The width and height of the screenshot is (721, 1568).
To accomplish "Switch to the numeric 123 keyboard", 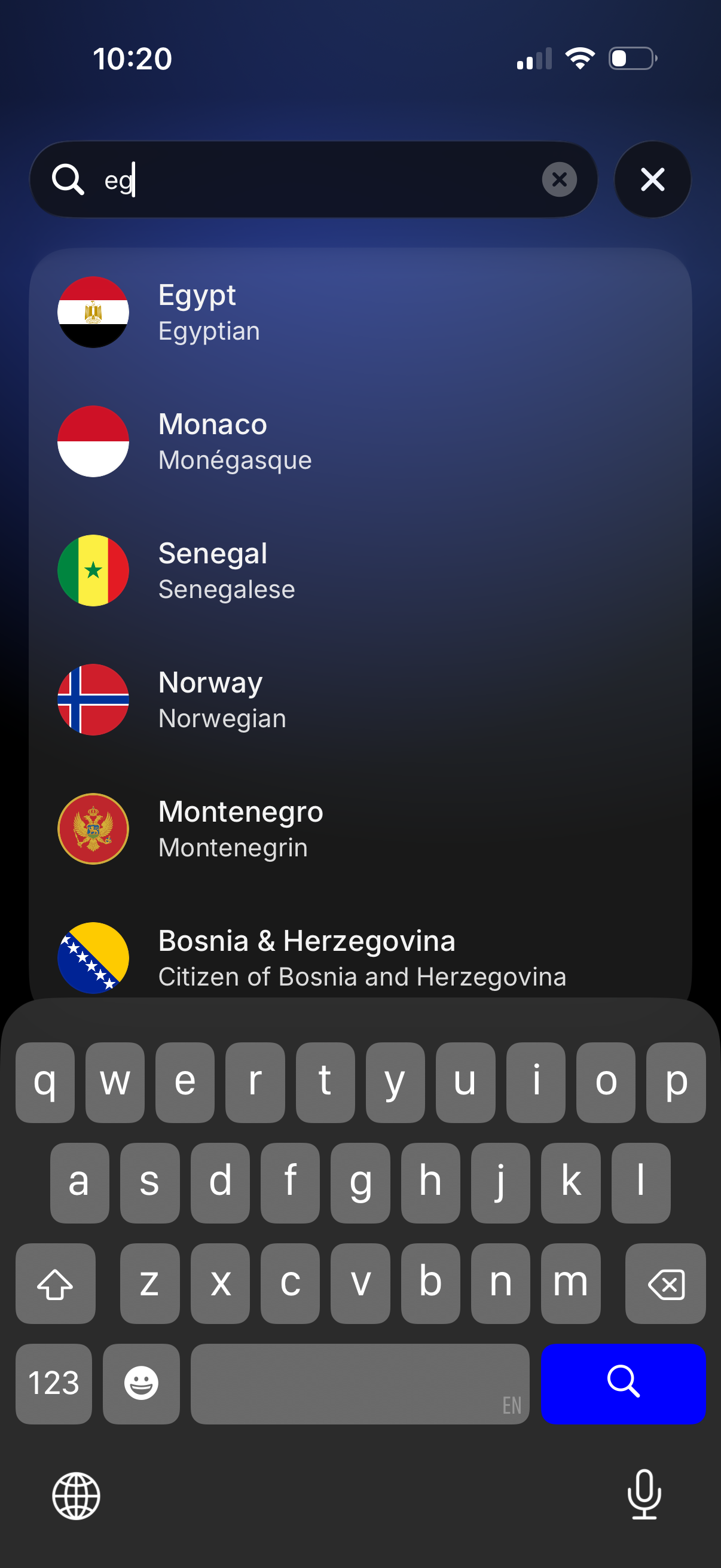I will (x=54, y=1384).
